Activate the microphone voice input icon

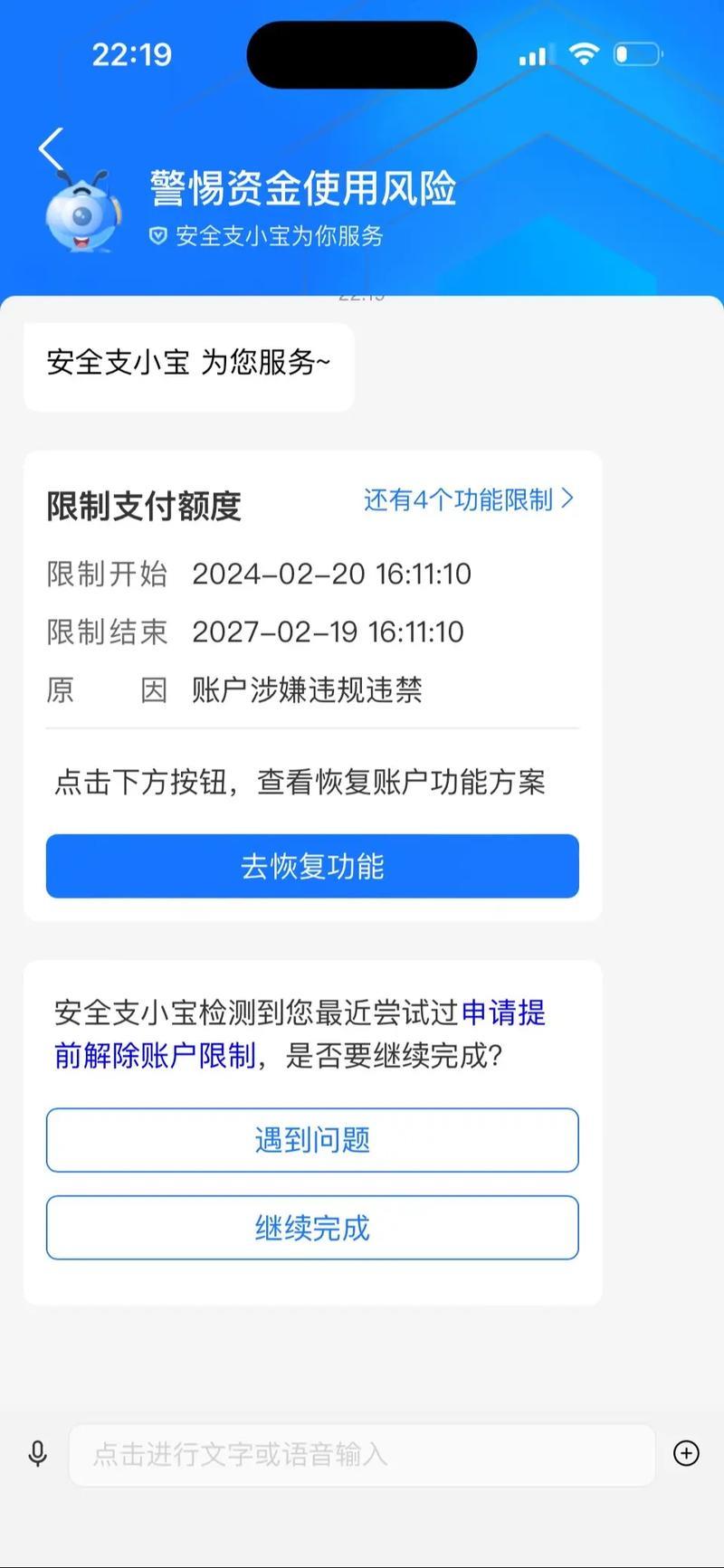[x=38, y=1453]
